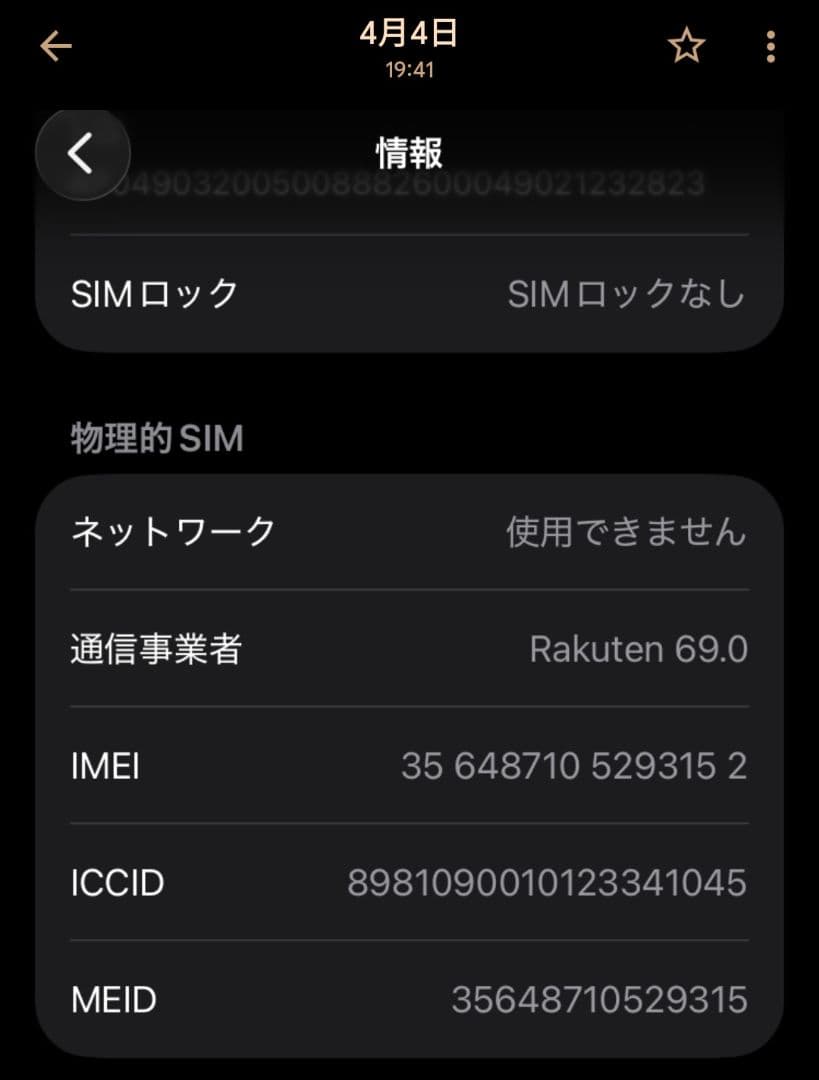The height and width of the screenshot is (1080, 819).
Task: Select the 物理的SIM section header
Action: 155,437
